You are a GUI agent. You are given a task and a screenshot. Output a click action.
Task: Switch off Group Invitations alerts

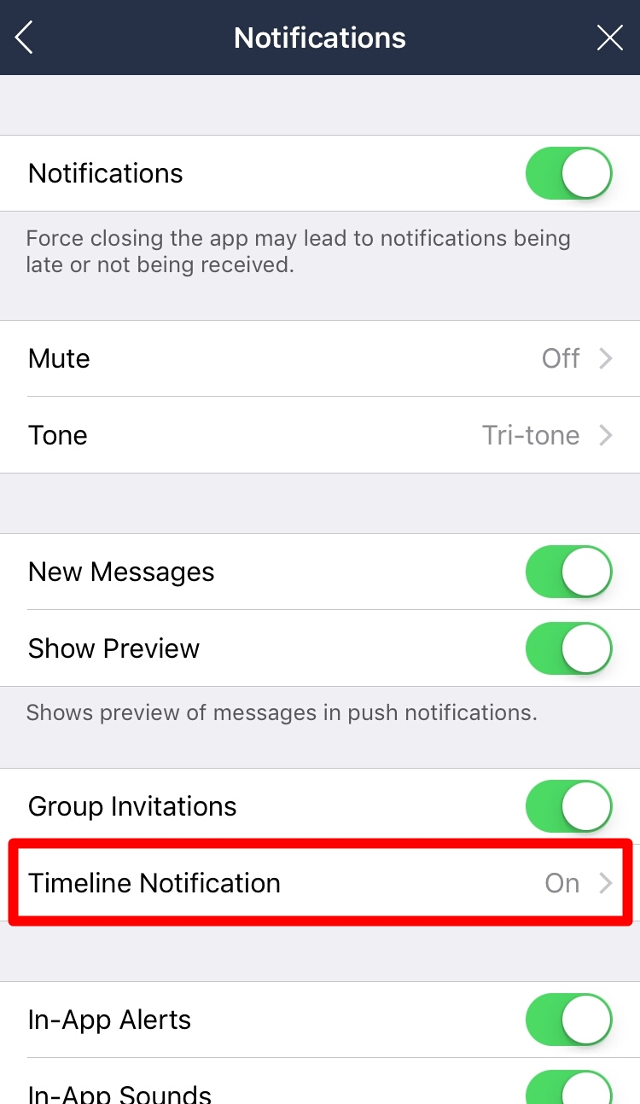pos(569,806)
